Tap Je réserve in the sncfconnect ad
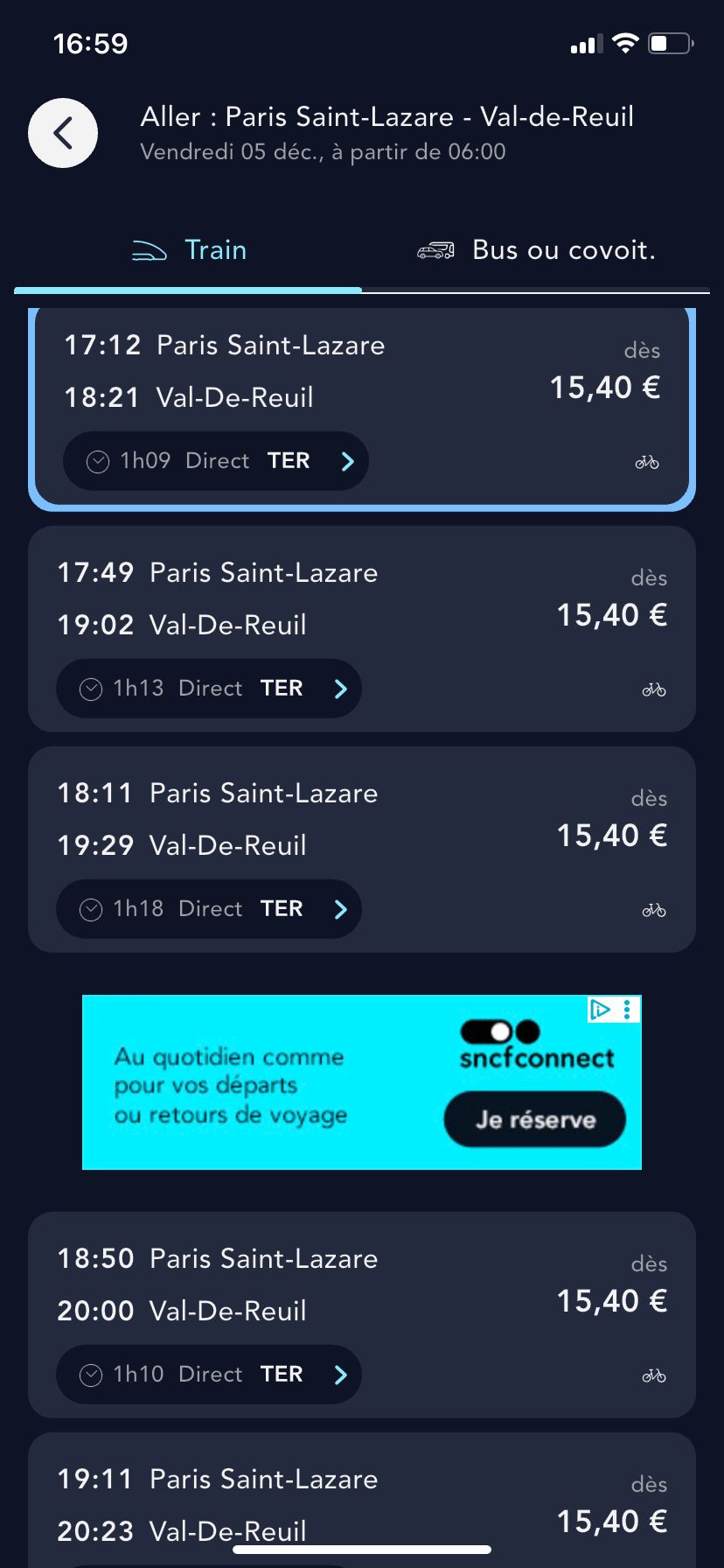The width and height of the screenshot is (724, 1568). point(535,1119)
